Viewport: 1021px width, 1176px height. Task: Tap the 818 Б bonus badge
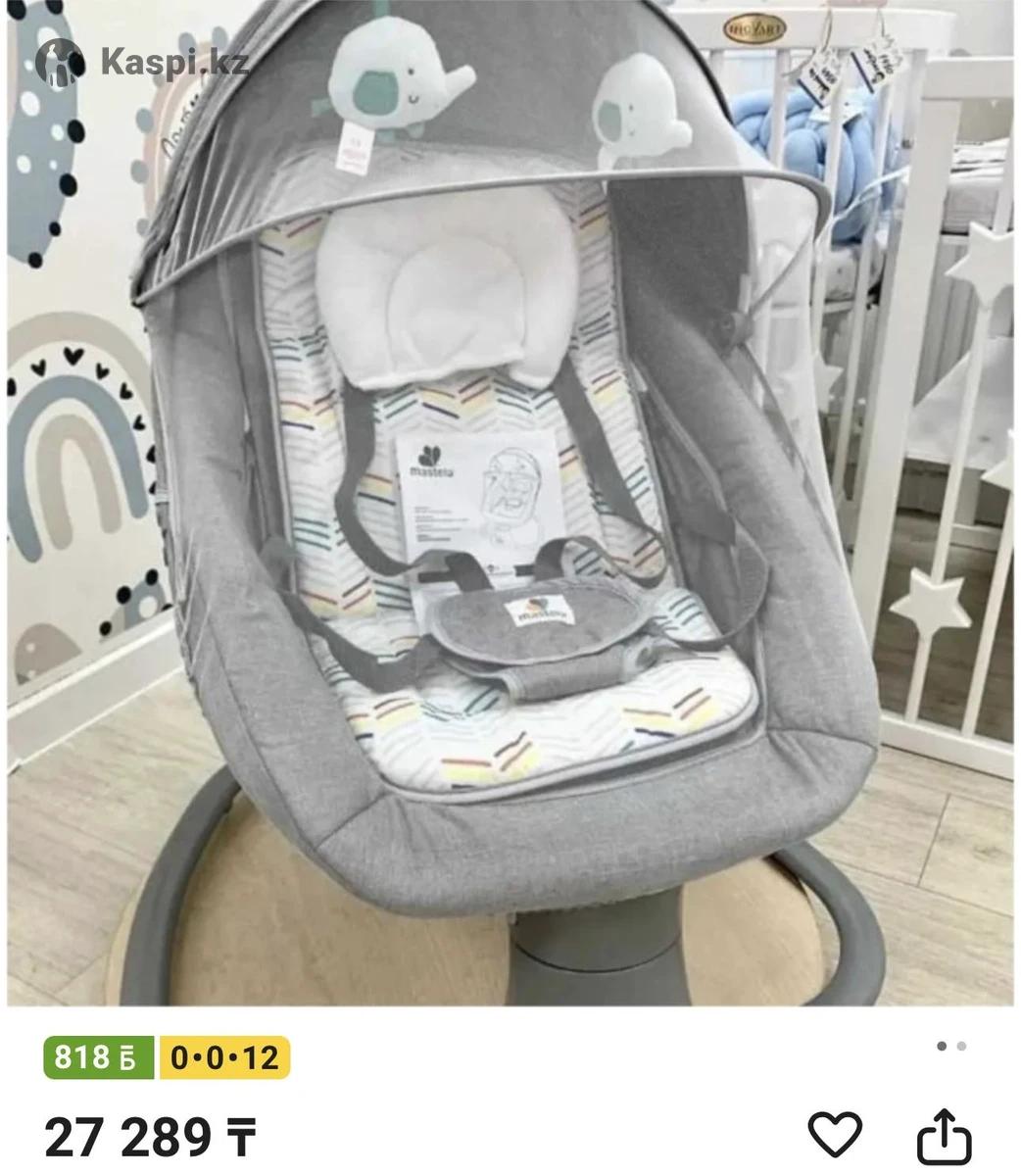click(99, 1058)
